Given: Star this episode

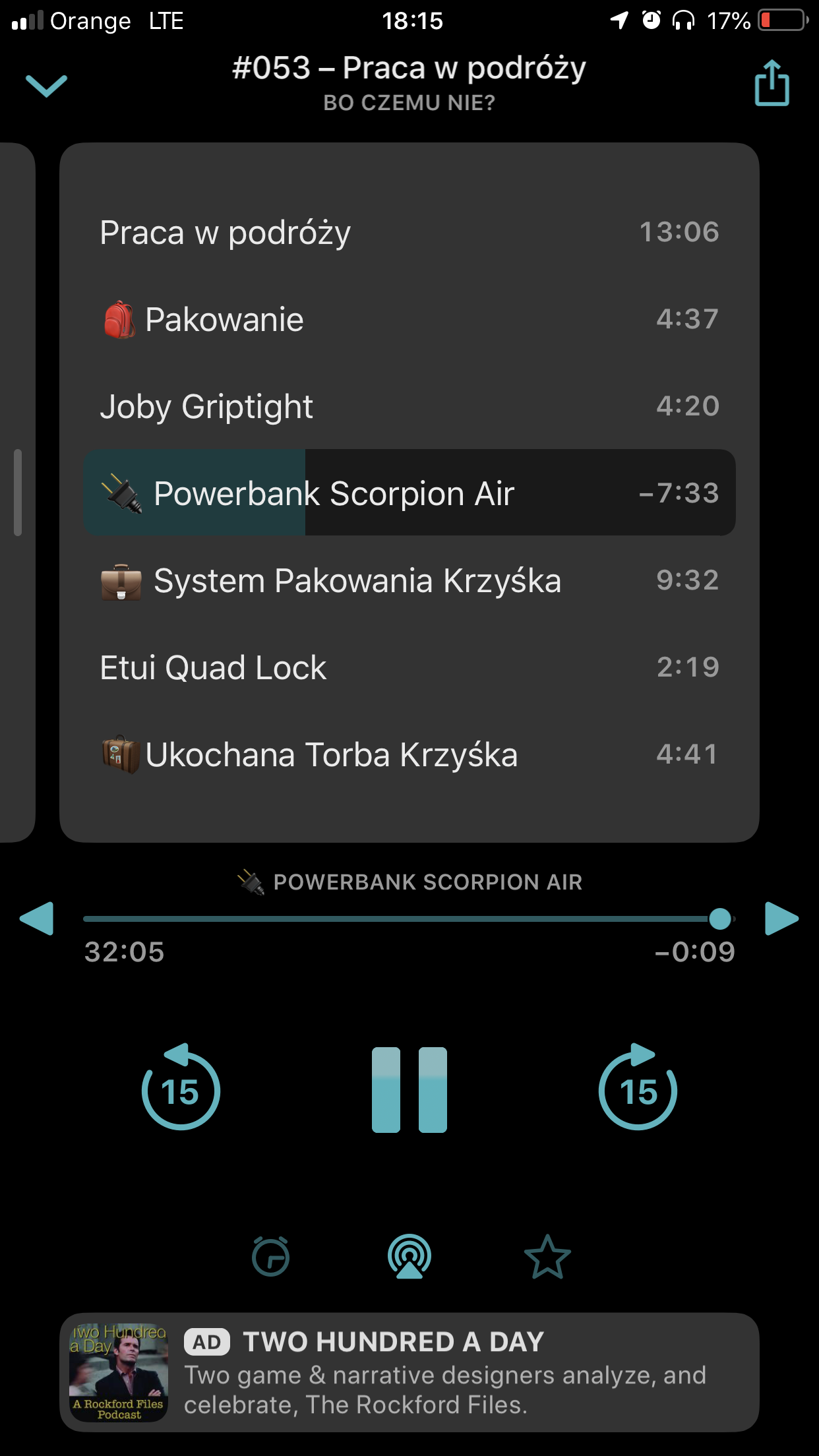Looking at the screenshot, I should click(x=547, y=1256).
